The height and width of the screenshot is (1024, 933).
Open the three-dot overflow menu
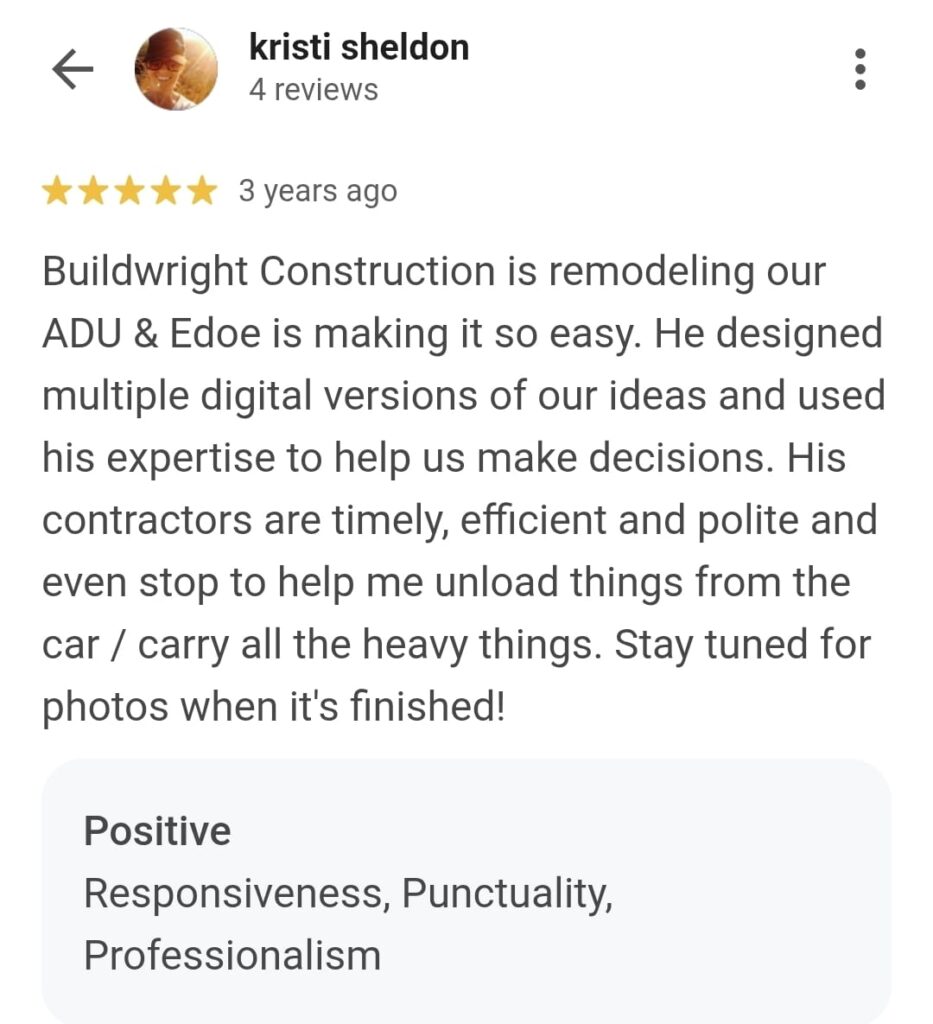(860, 69)
